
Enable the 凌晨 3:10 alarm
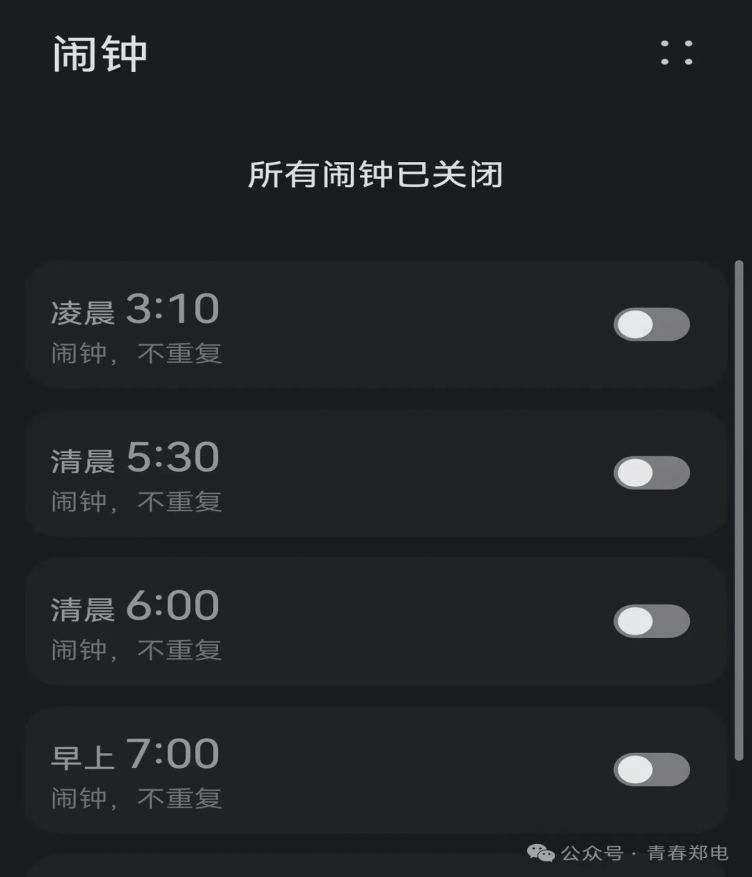(651, 325)
